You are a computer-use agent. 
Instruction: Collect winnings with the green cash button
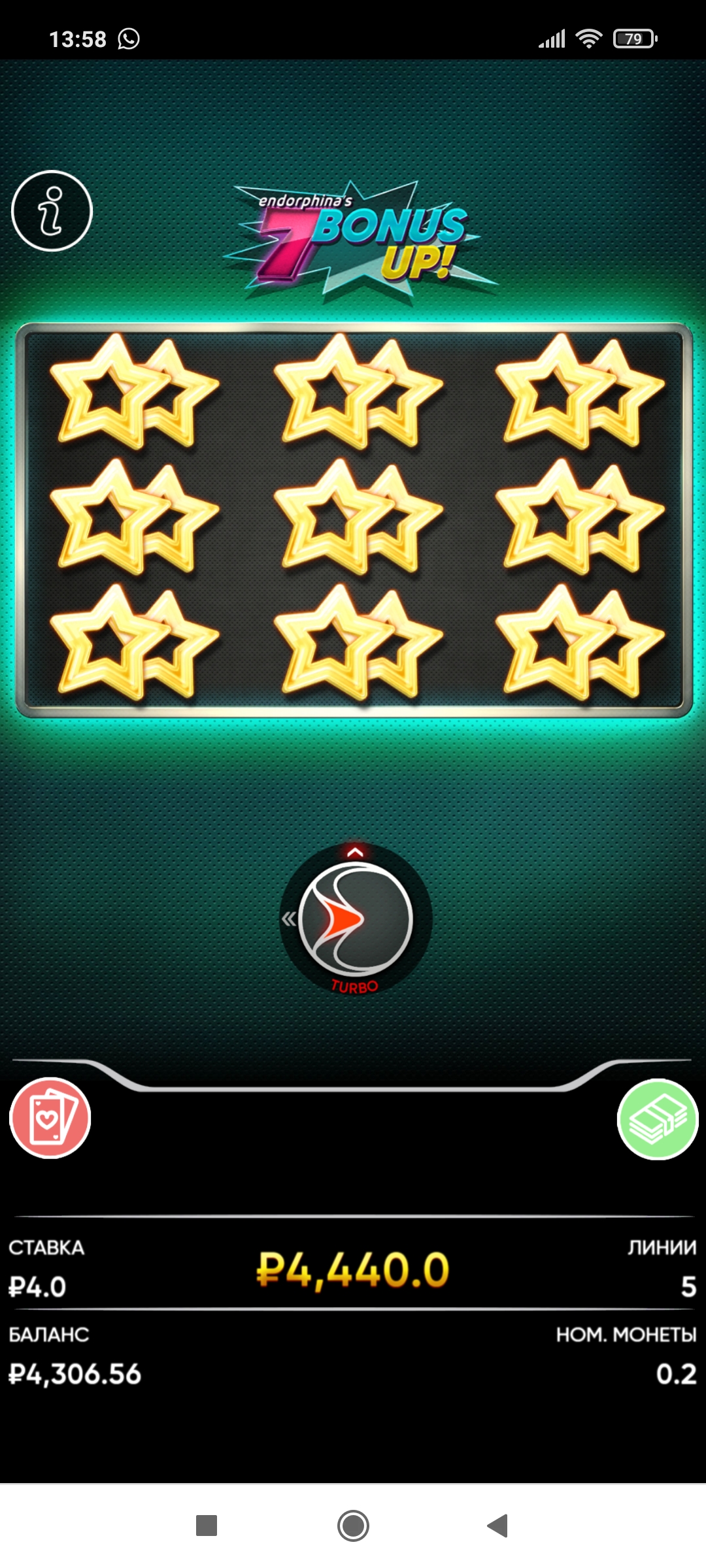658,1119
